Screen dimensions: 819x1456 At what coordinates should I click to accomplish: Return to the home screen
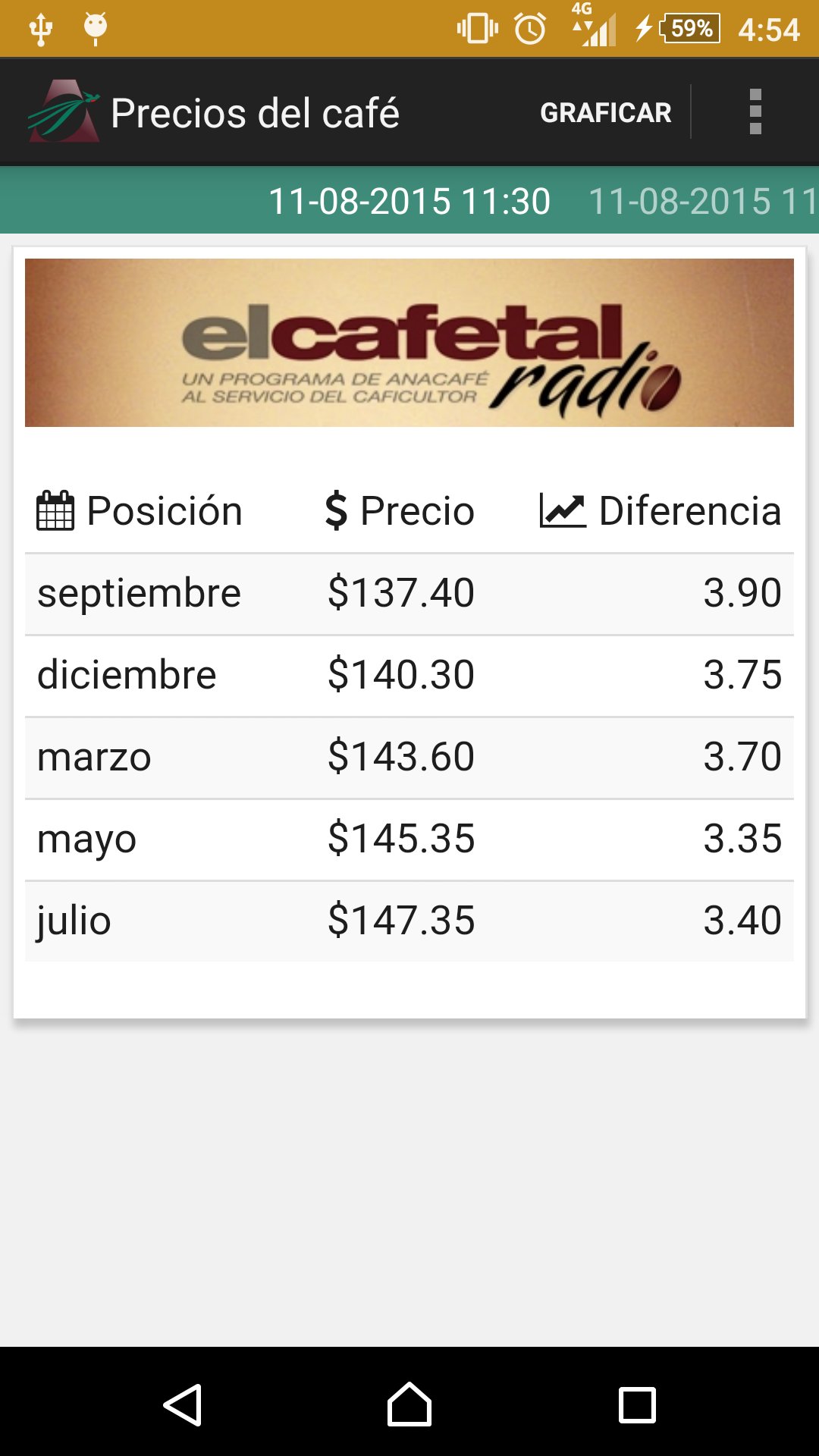coord(409,1404)
